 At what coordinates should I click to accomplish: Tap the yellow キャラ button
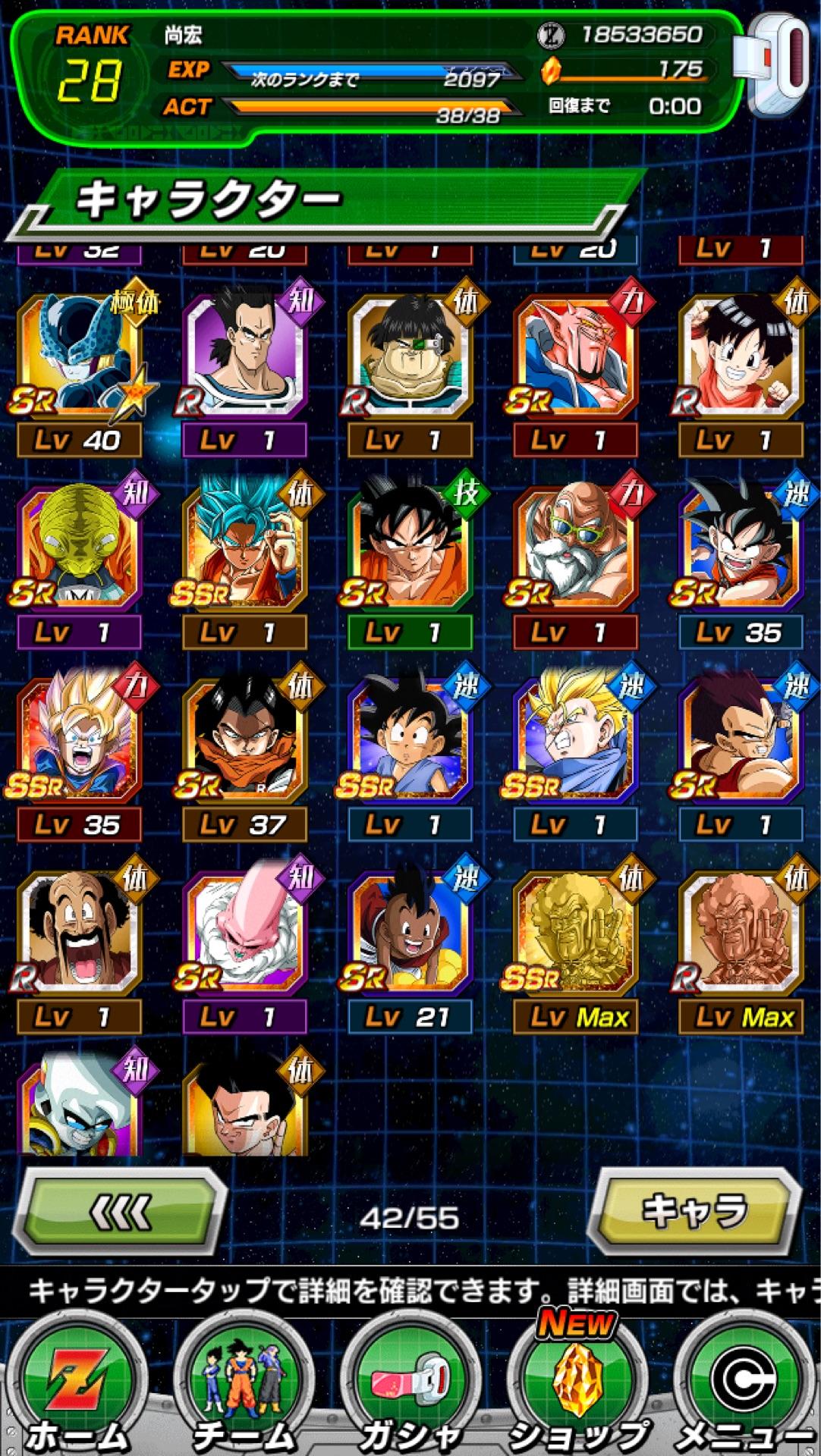click(696, 1212)
